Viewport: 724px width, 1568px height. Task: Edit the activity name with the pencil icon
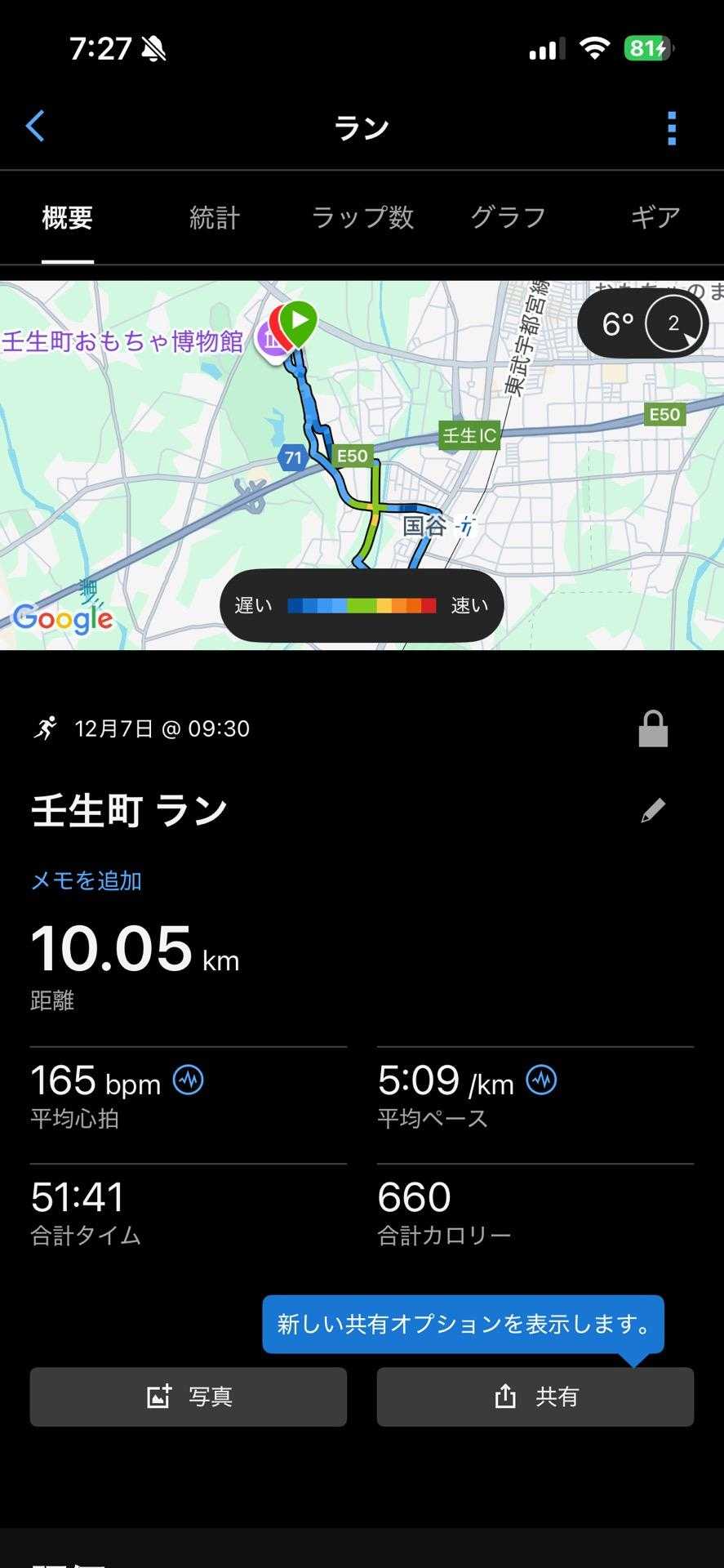point(653,810)
